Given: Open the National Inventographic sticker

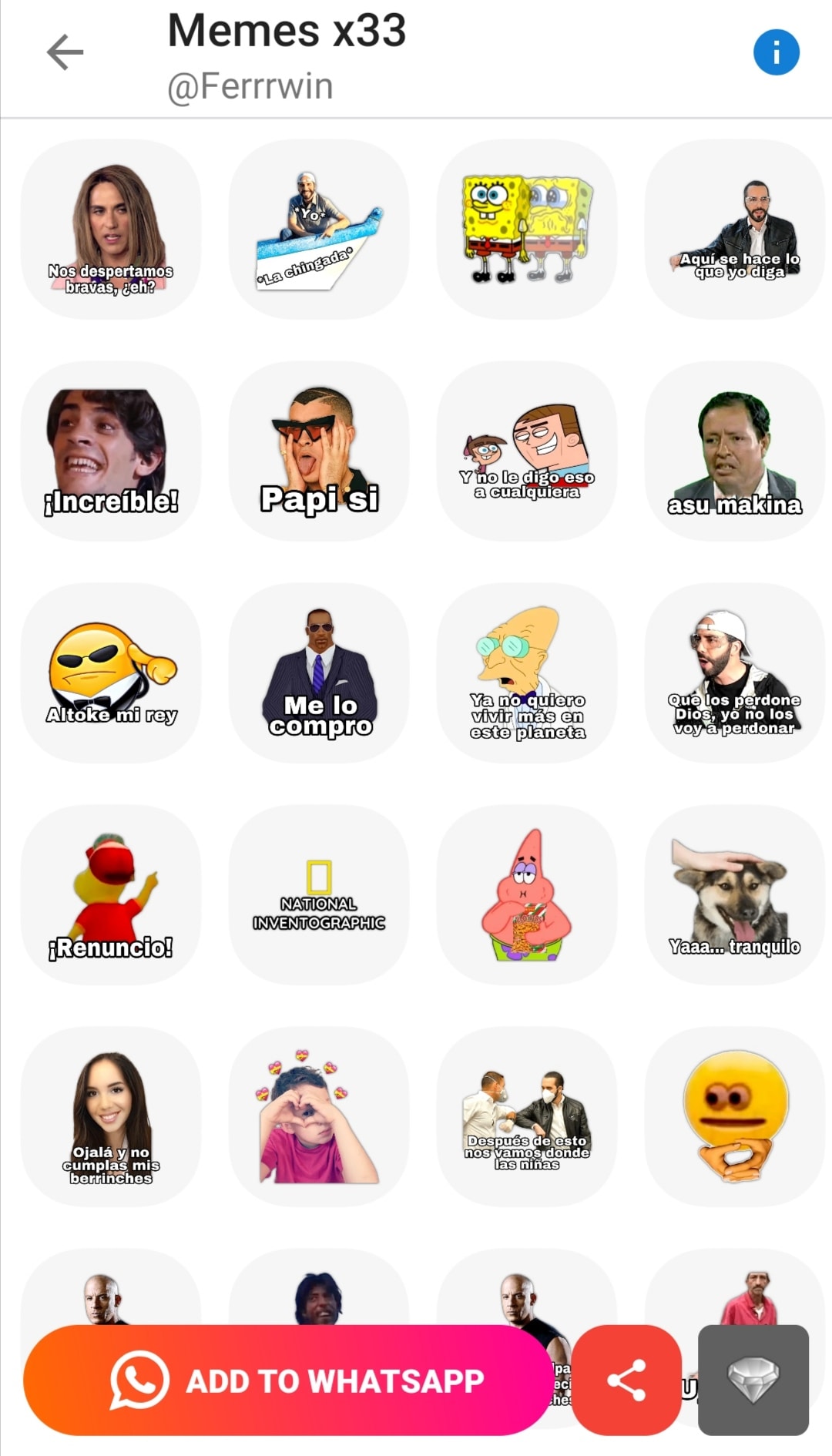Looking at the screenshot, I should [x=319, y=894].
